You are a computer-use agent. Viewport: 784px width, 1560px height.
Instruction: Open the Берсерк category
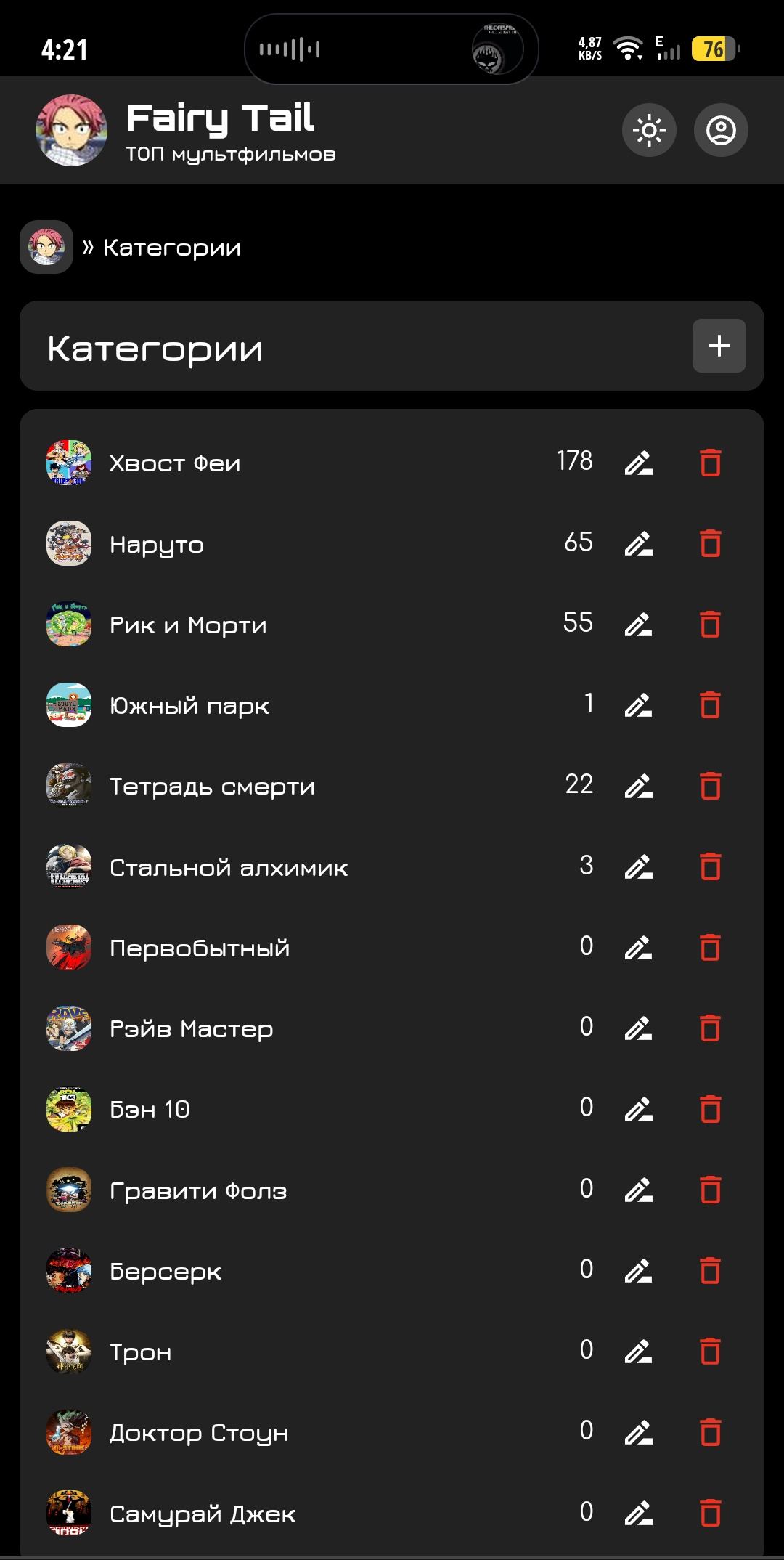coord(166,1272)
